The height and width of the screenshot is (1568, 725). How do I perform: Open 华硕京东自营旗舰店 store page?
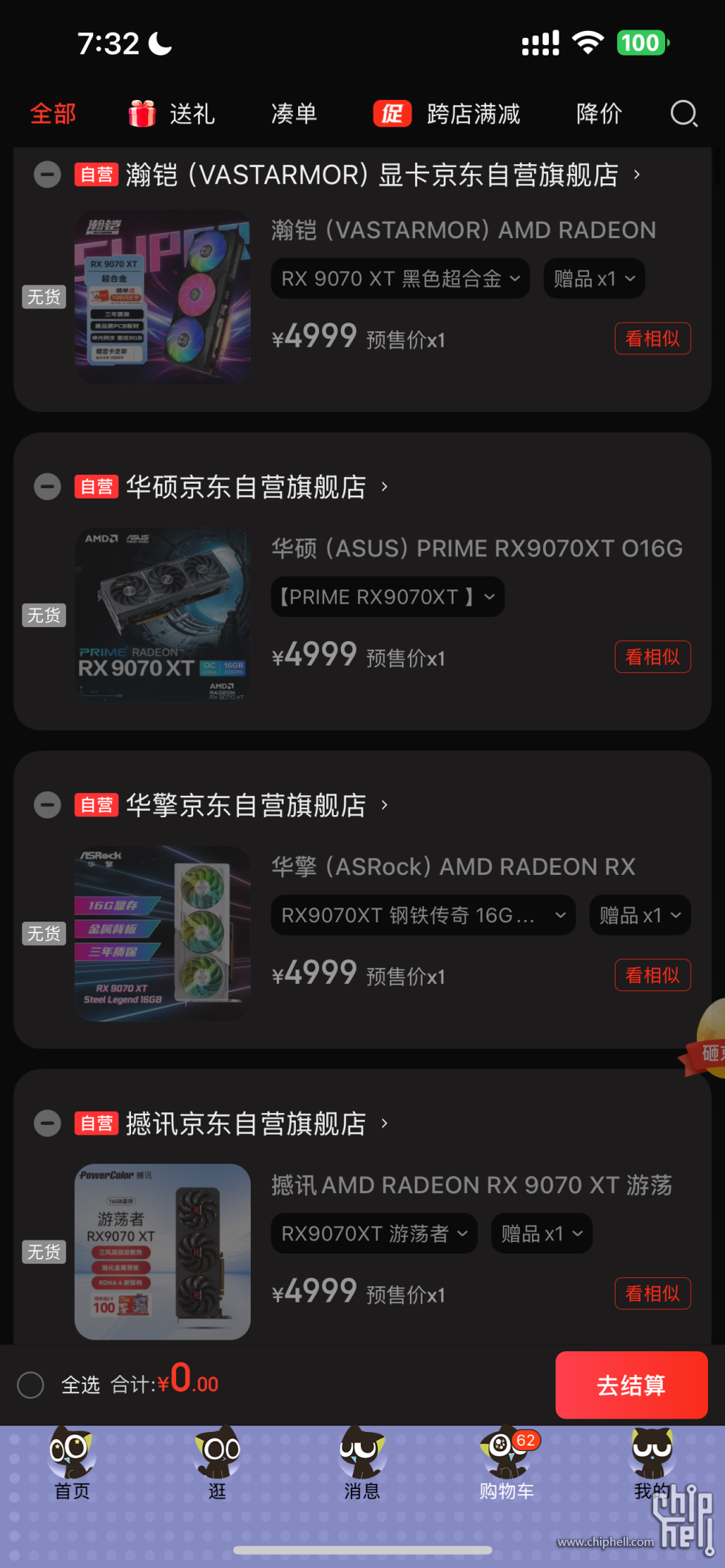click(246, 487)
